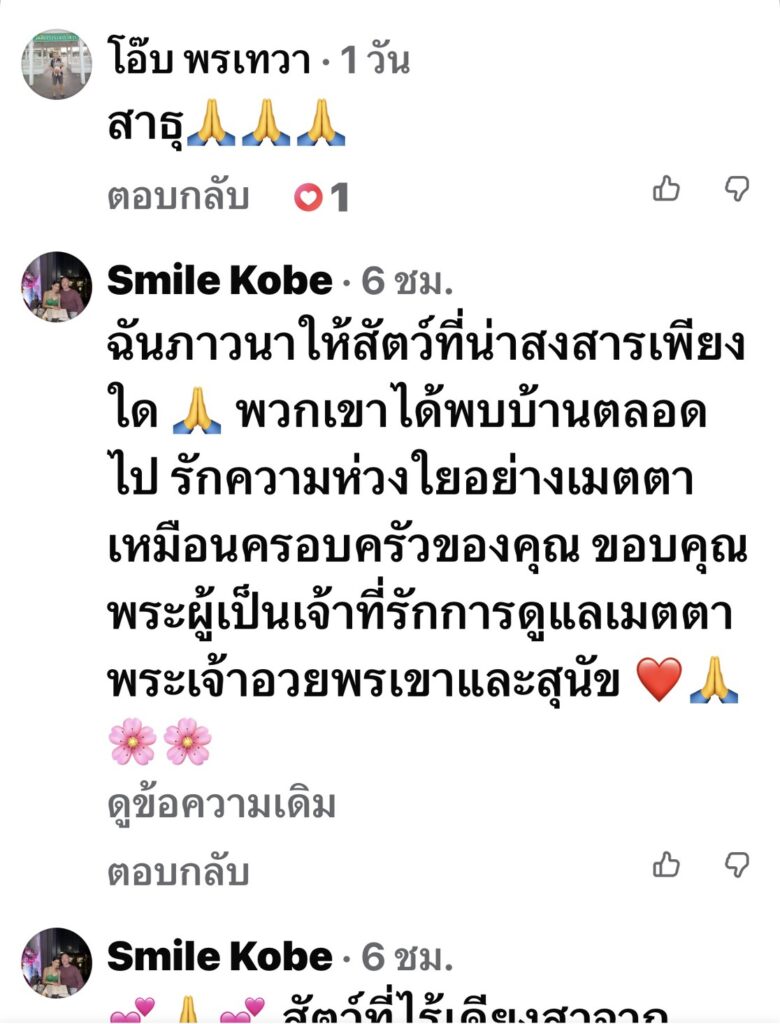780x1024 pixels.
Task: Reply to โอ๊บ พรเทวา's comment
Action: point(178,197)
